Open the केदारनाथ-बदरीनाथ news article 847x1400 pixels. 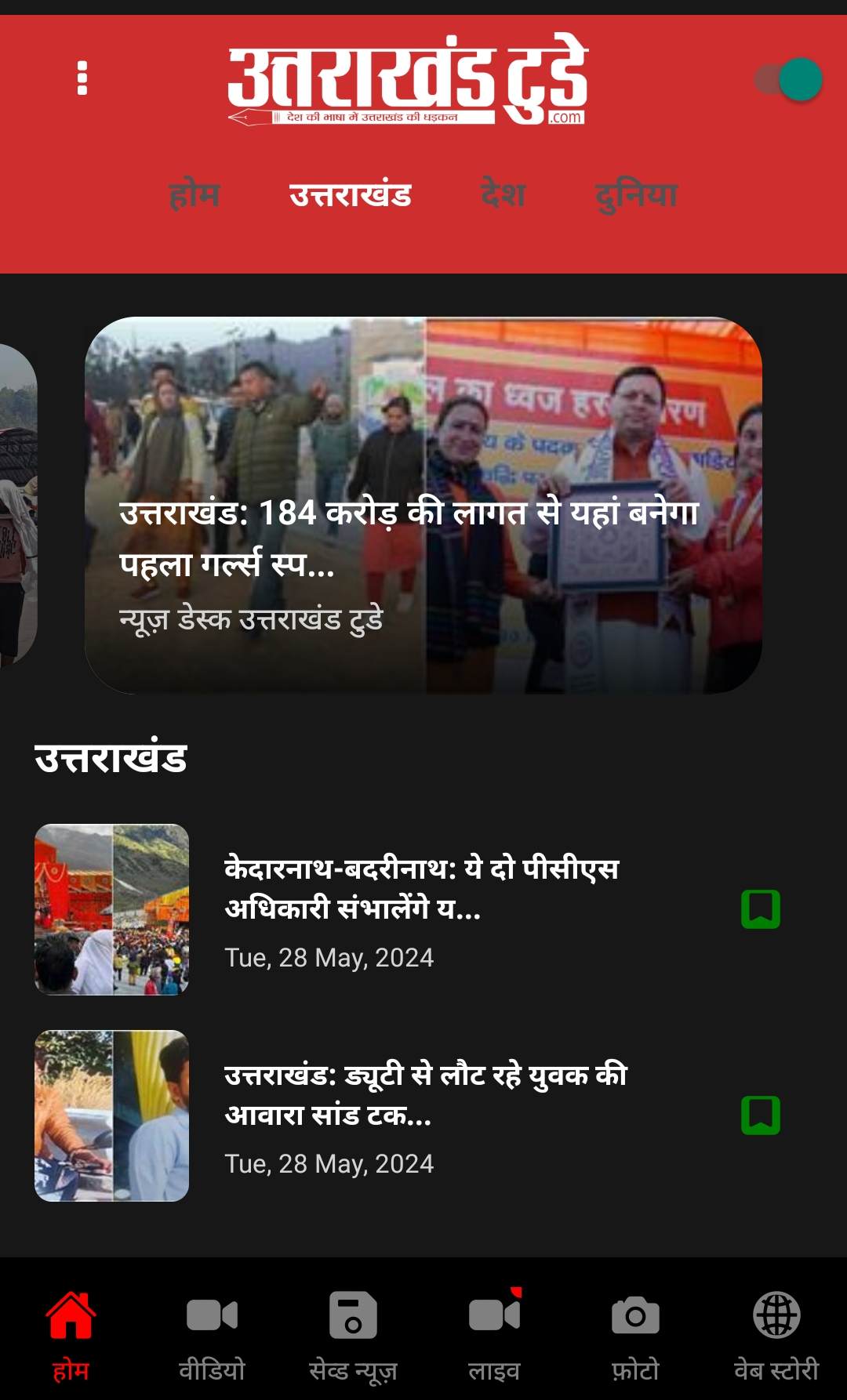click(422, 888)
